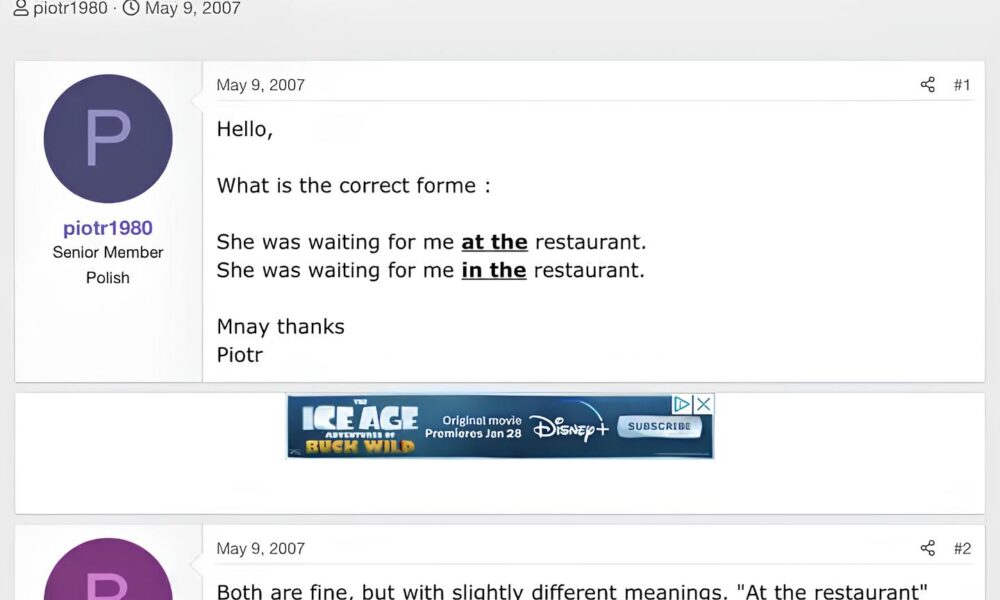
Task: Share post #1
Action: pos(927,85)
